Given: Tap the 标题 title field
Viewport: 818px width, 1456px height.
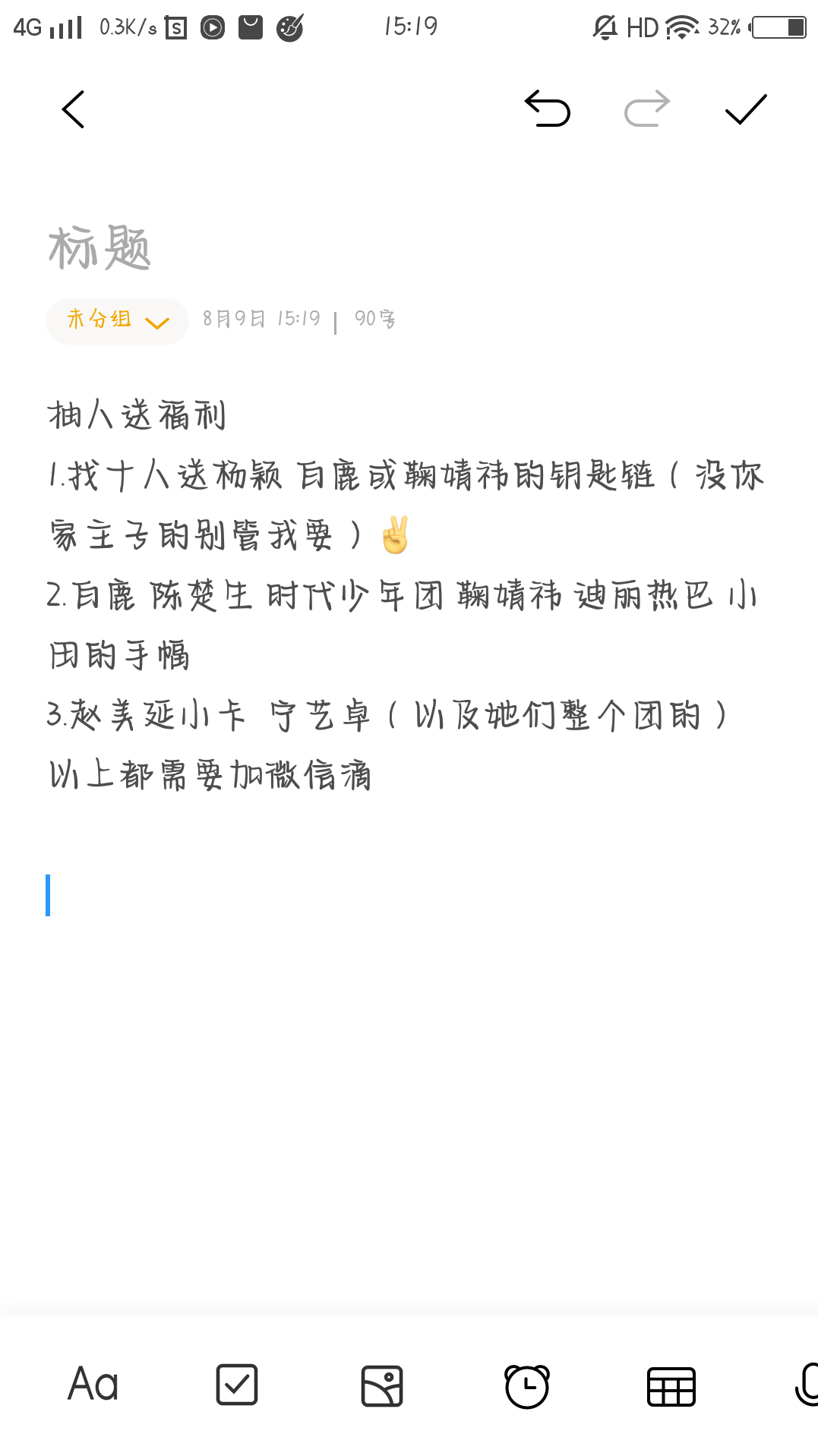Looking at the screenshot, I should point(100,248).
